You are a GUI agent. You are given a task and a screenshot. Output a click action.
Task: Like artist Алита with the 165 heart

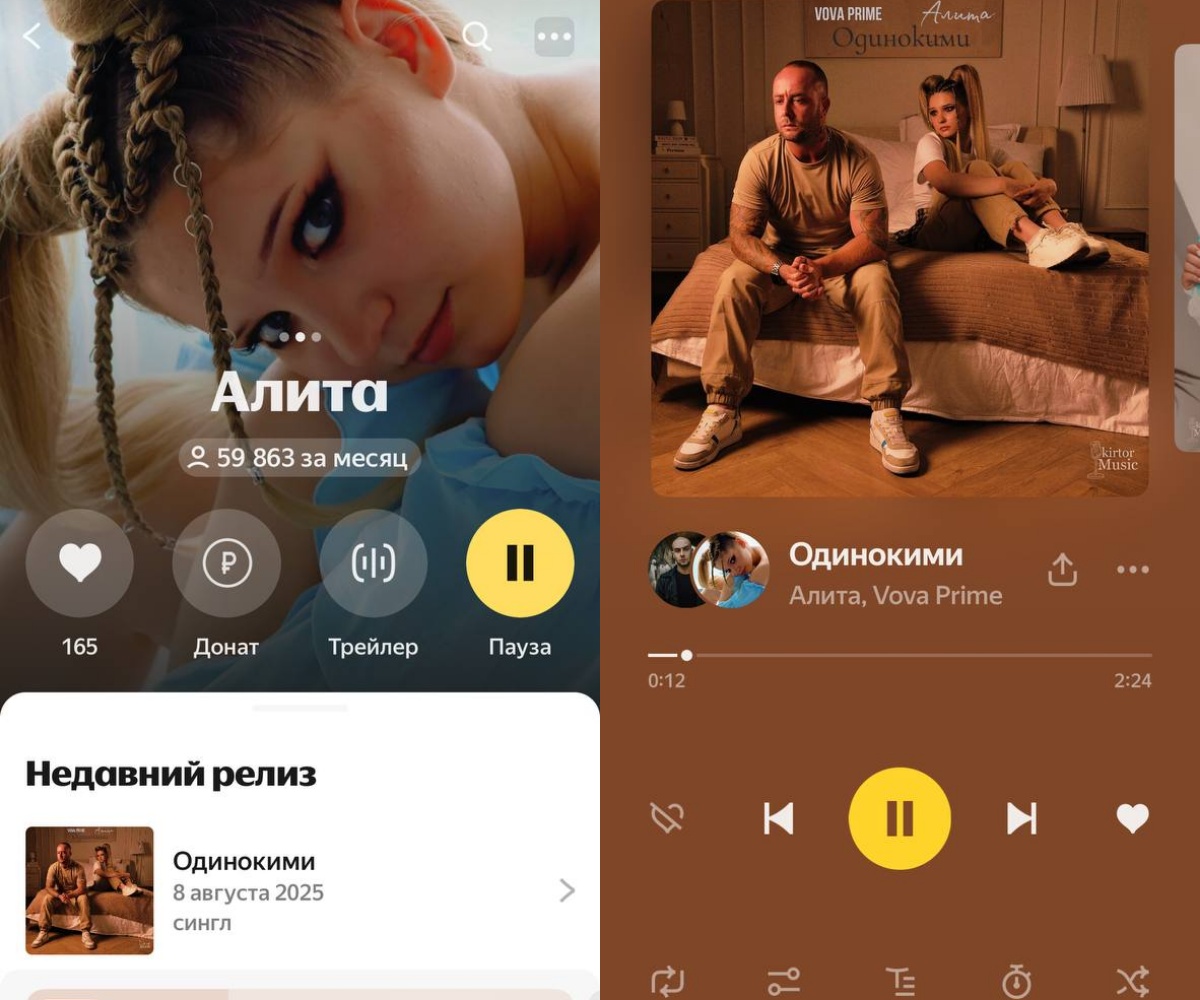point(79,563)
